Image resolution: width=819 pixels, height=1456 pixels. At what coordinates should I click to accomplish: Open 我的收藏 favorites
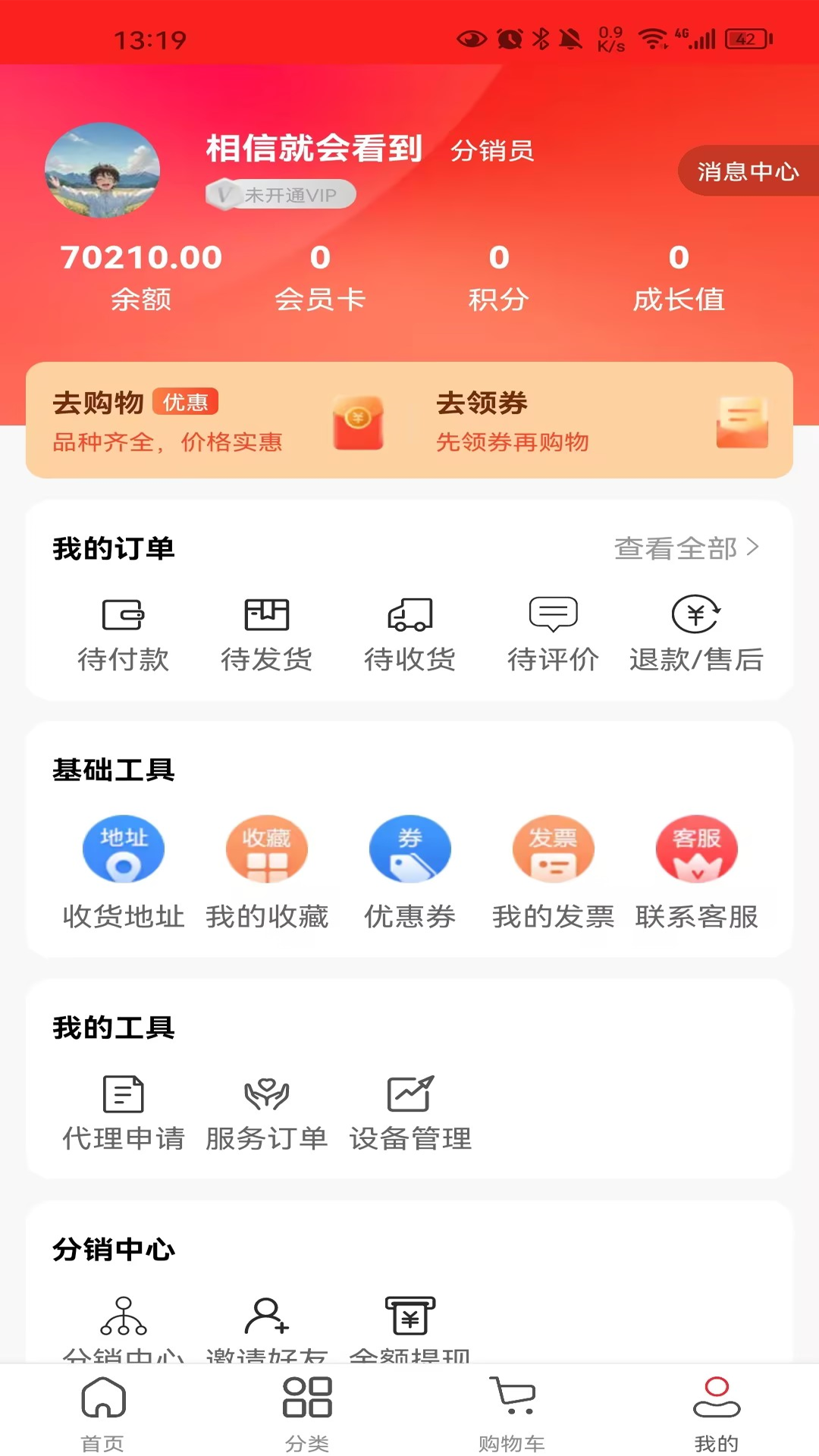pos(267,872)
